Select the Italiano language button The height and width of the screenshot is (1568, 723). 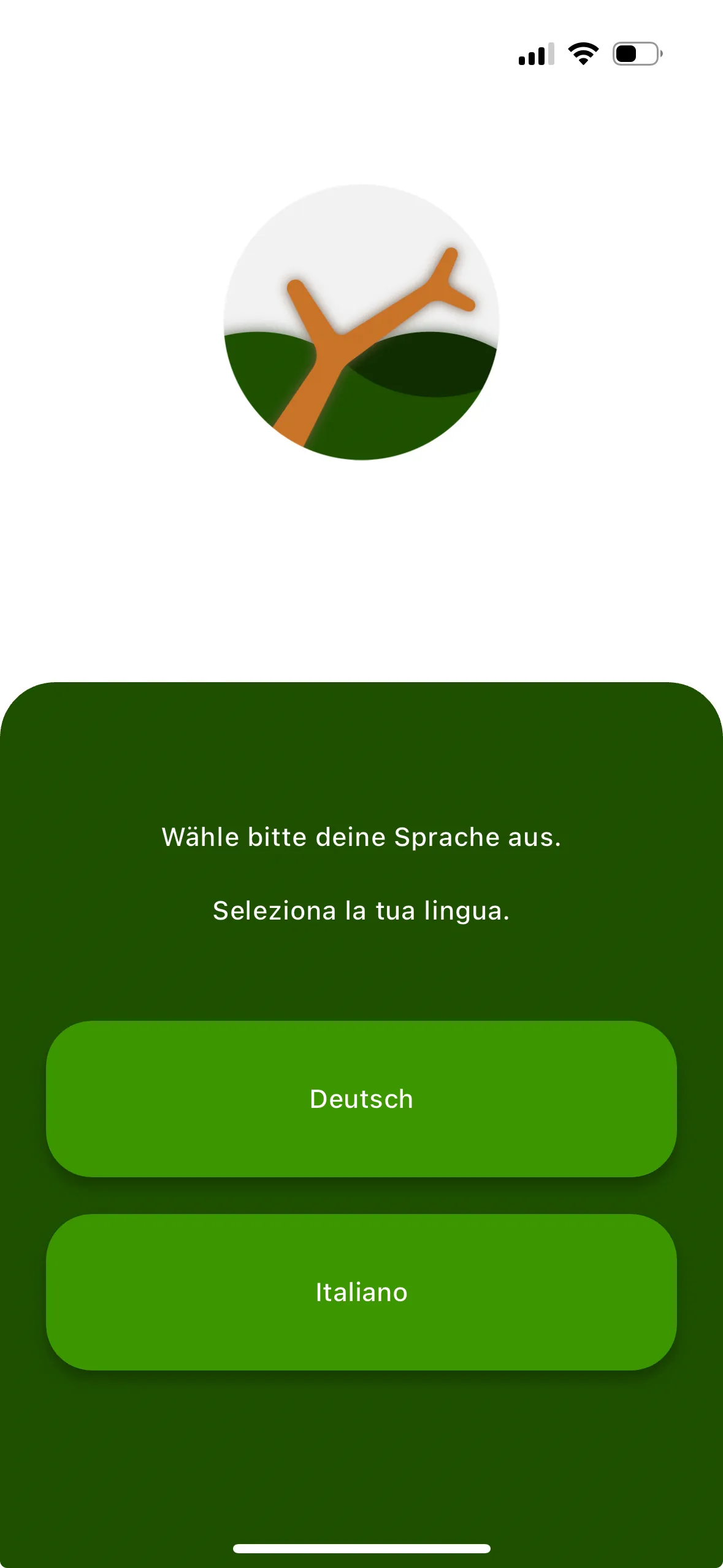tap(361, 1291)
